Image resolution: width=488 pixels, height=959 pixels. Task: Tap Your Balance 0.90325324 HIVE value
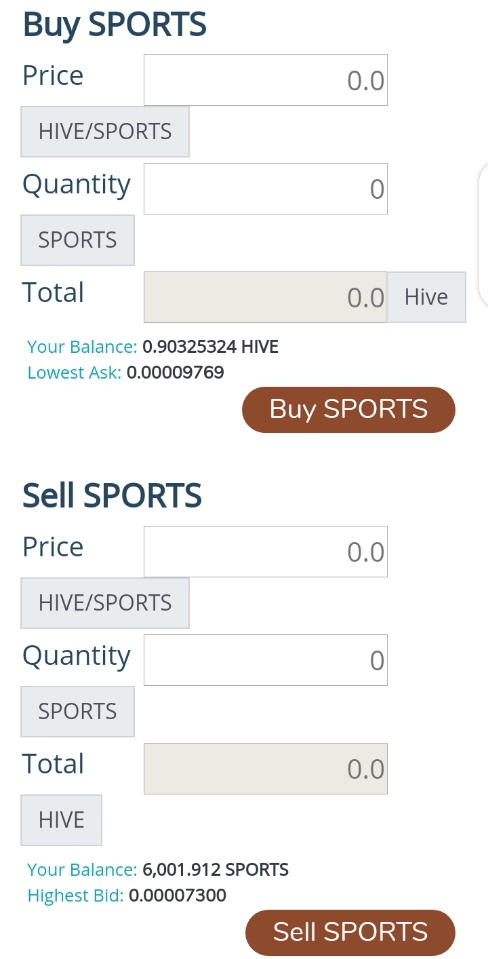[210, 347]
